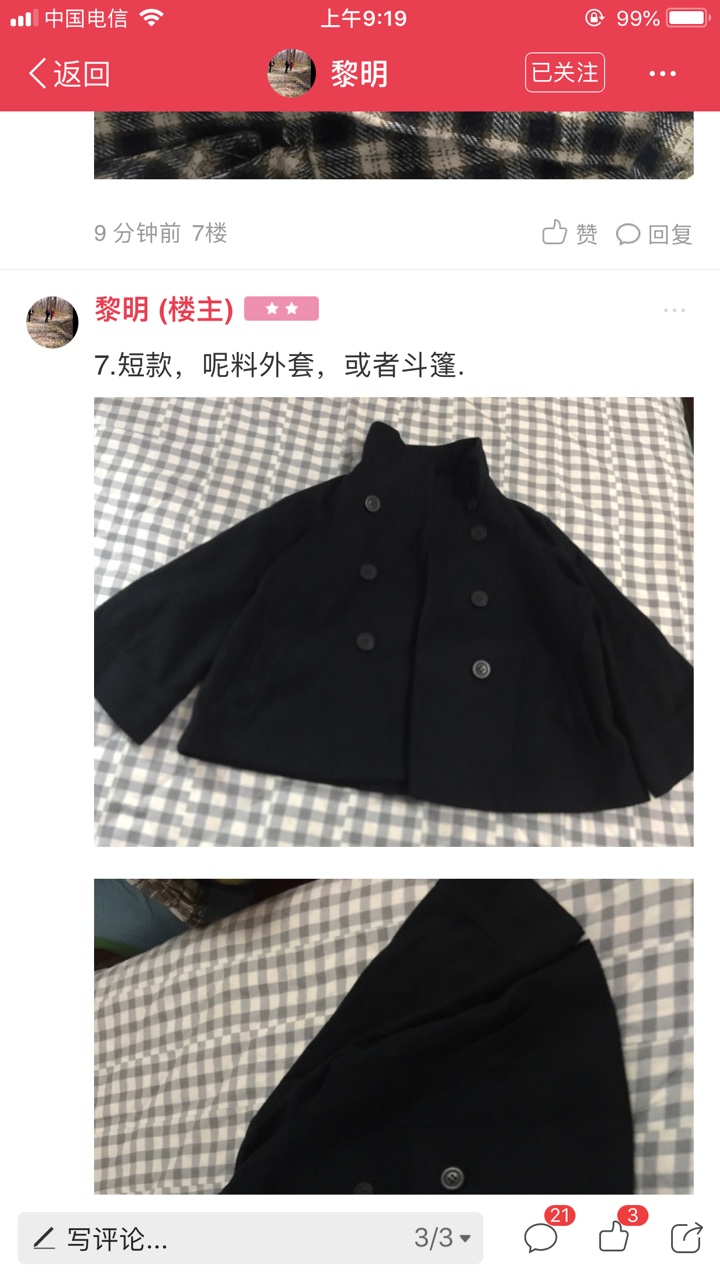
Task: Share this thread
Action: point(686,1237)
